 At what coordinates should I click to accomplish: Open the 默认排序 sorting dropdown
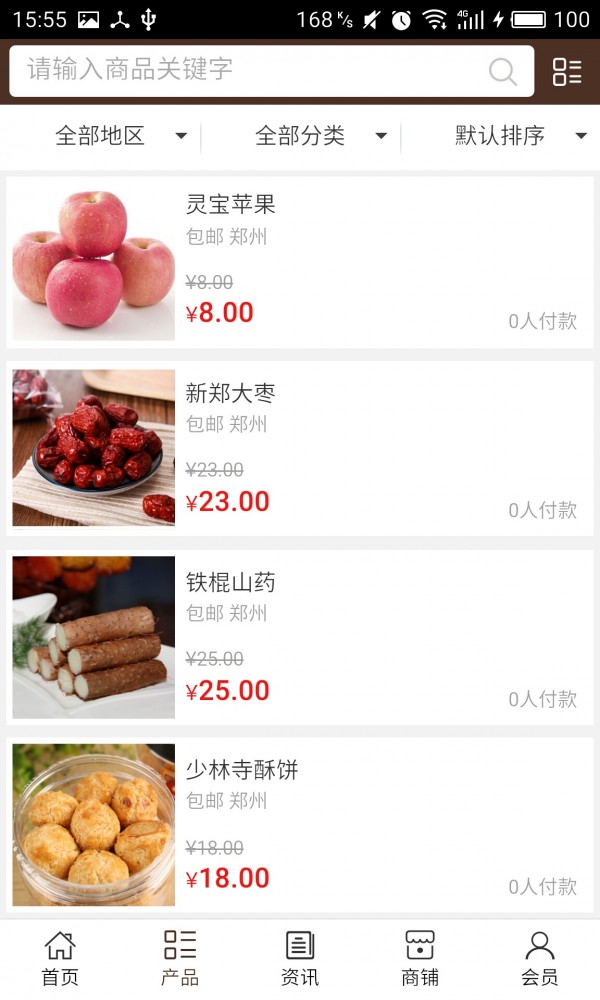[520, 136]
